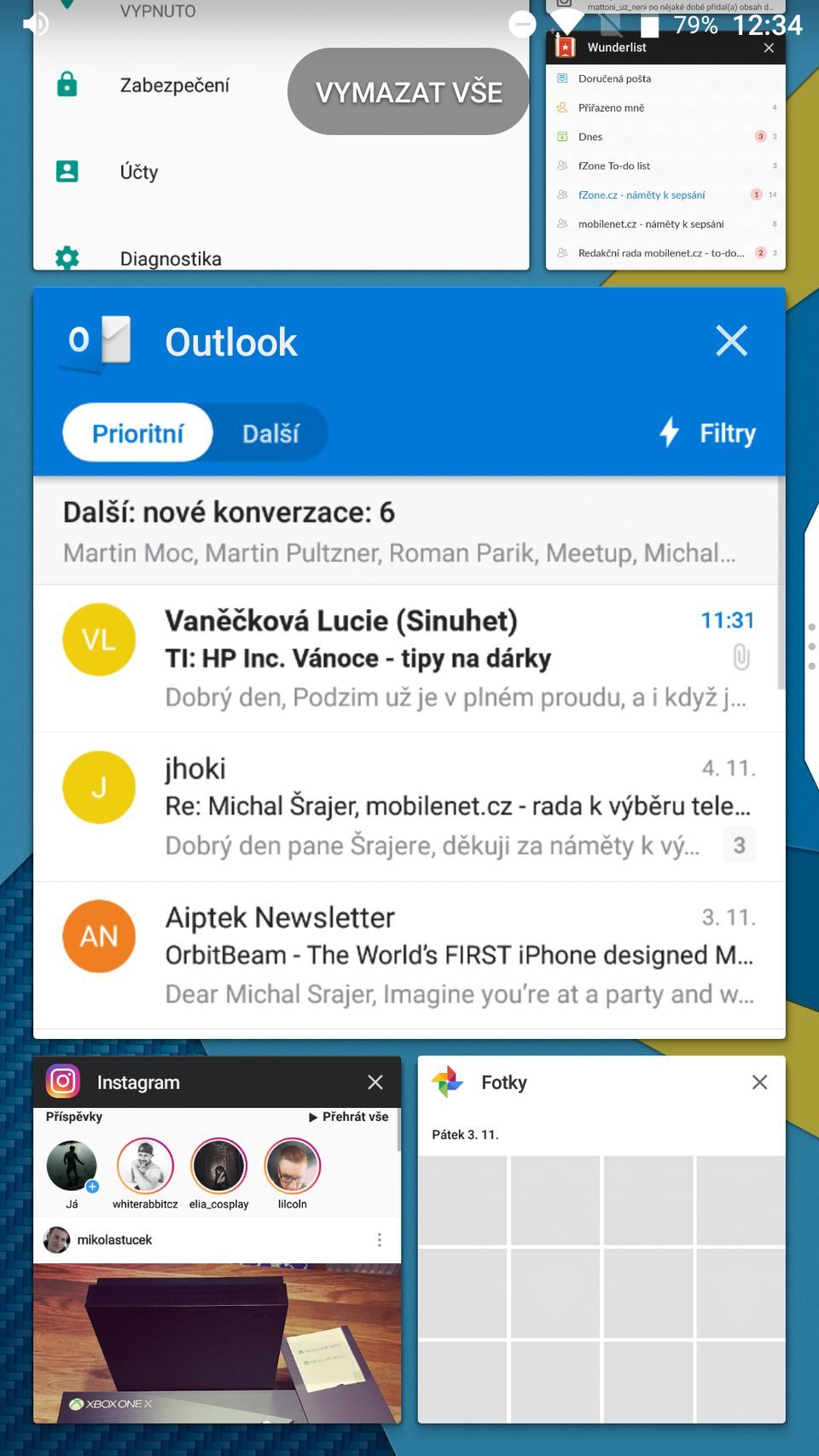Open the Fotky app card

601,1279
